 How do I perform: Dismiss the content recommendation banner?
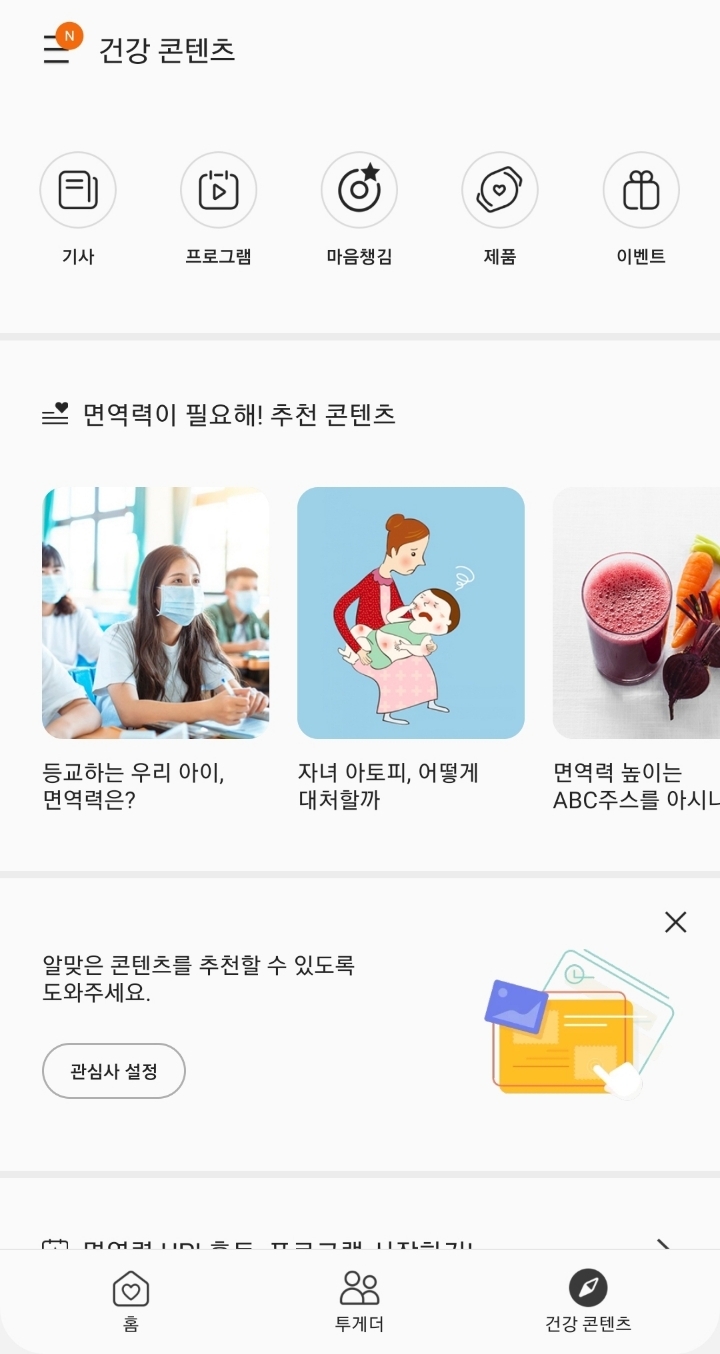point(676,922)
